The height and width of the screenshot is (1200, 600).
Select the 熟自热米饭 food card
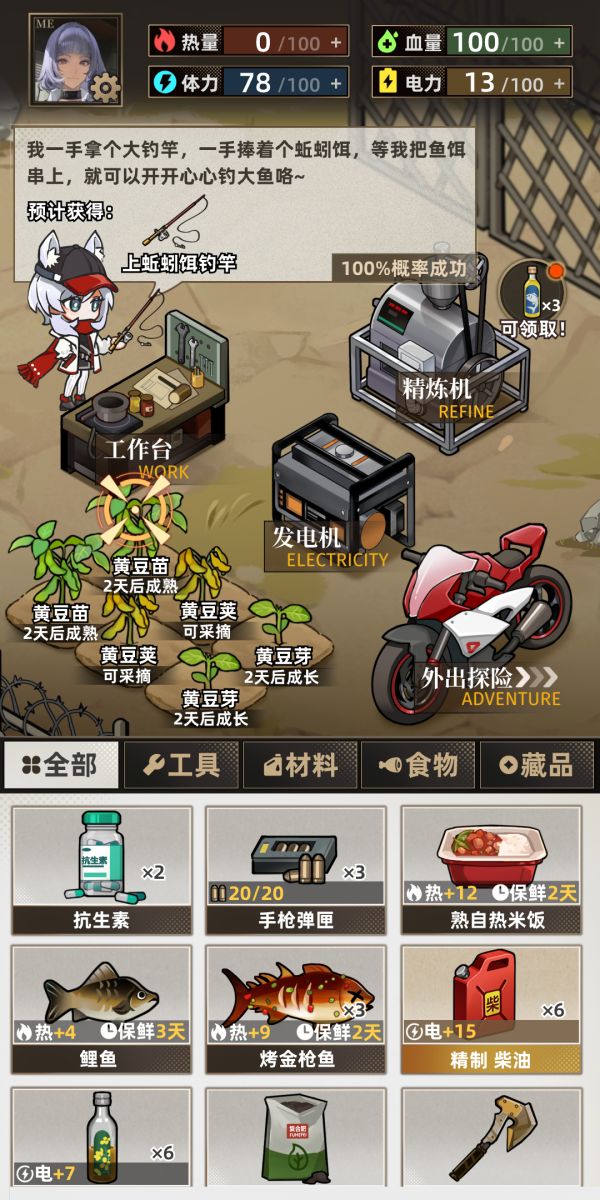pos(491,870)
